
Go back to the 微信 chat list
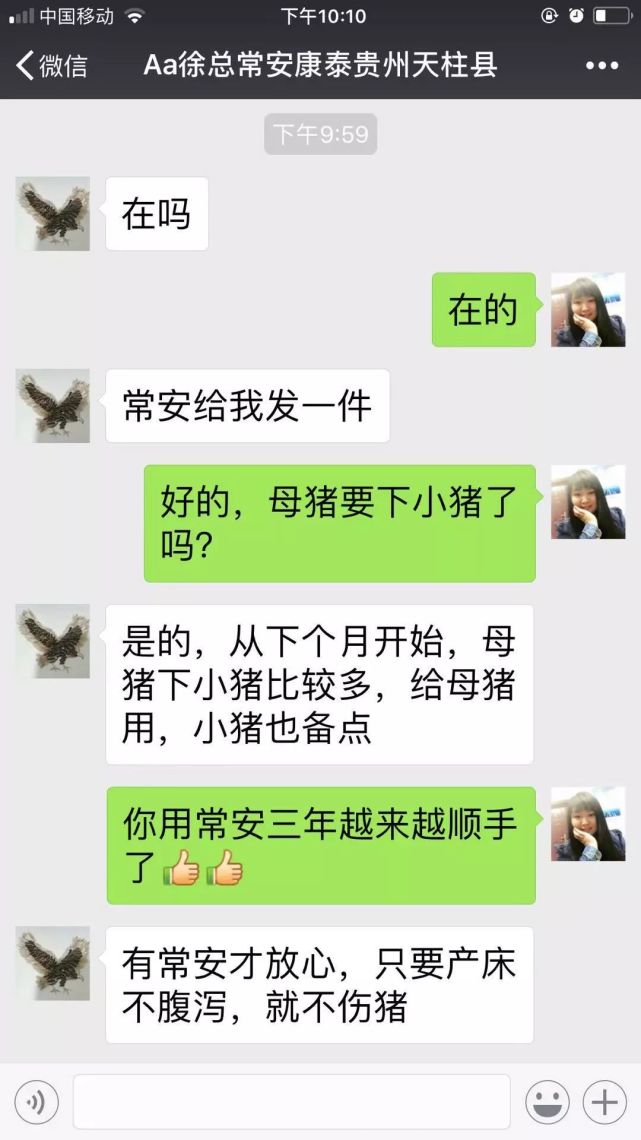click(52, 66)
